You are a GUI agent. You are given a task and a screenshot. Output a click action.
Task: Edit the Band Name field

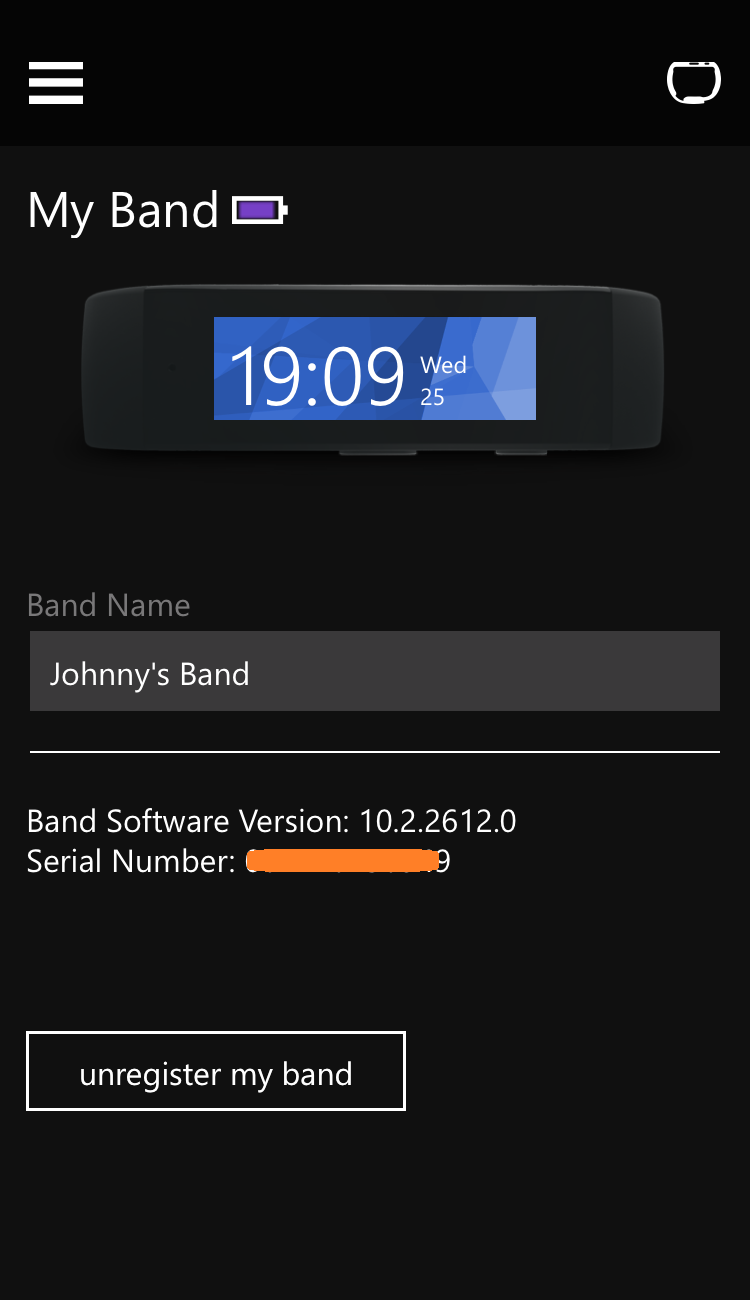(x=375, y=671)
